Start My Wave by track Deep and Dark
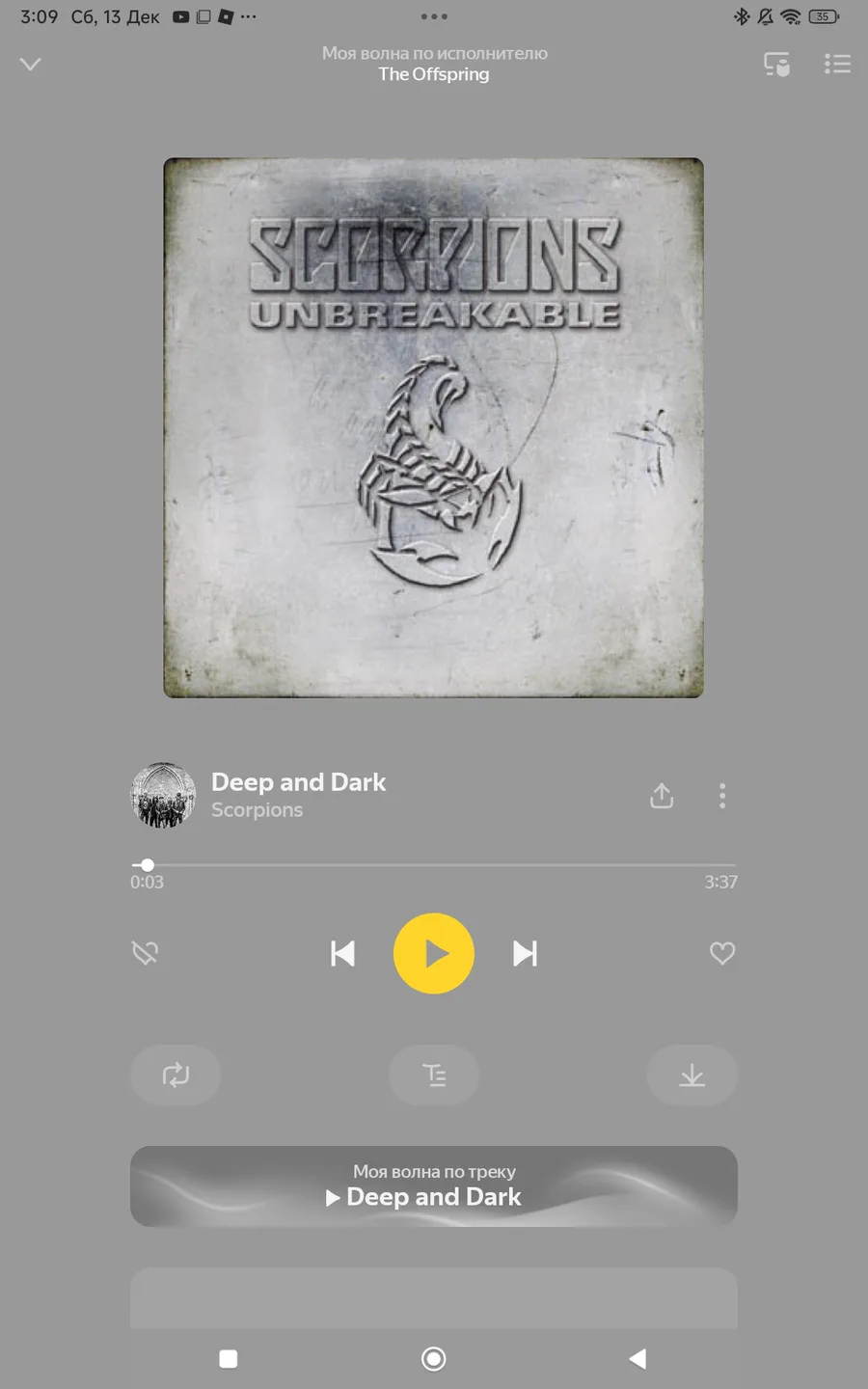 (434, 1186)
